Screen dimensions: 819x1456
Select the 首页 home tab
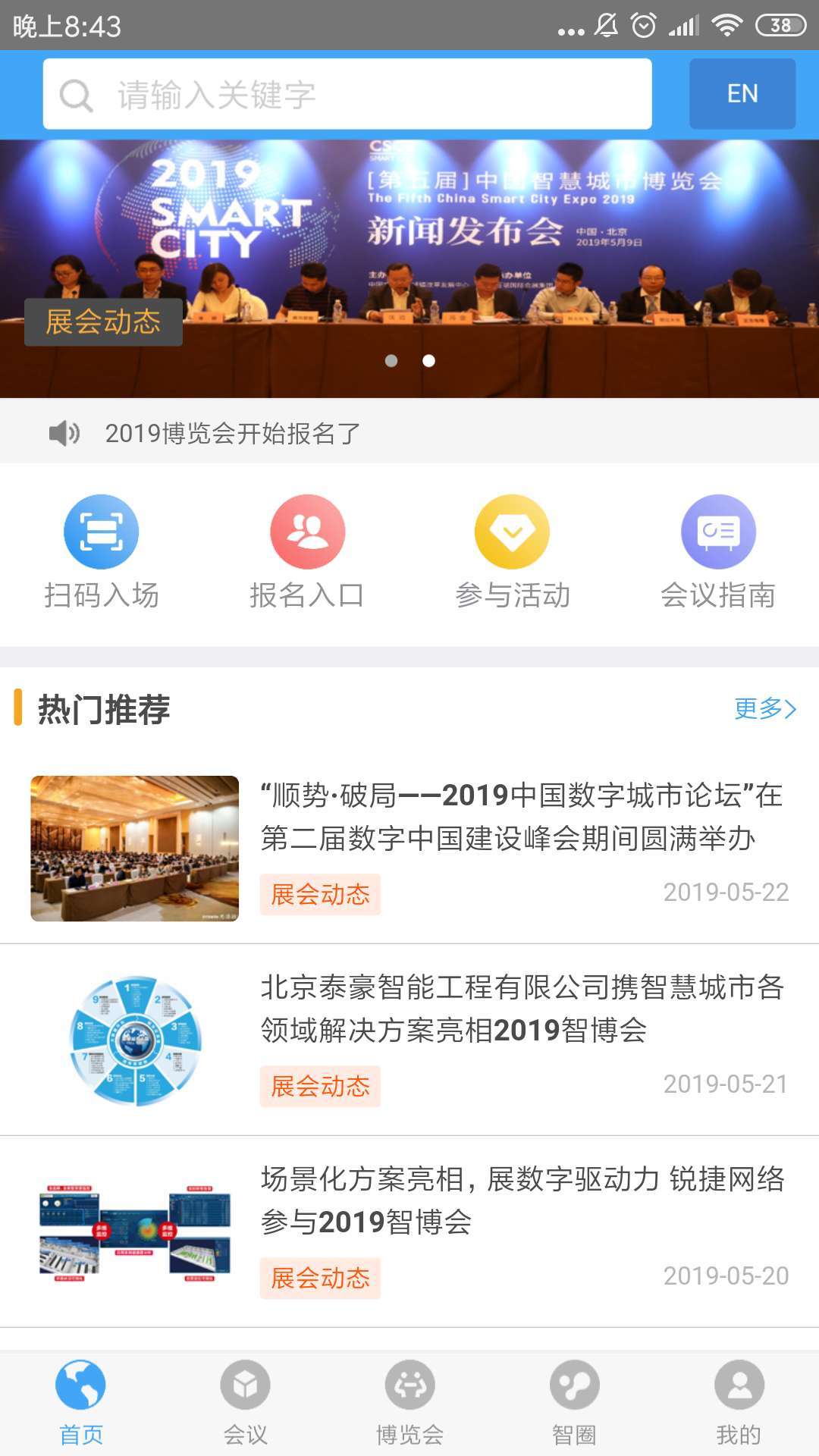click(x=80, y=1403)
